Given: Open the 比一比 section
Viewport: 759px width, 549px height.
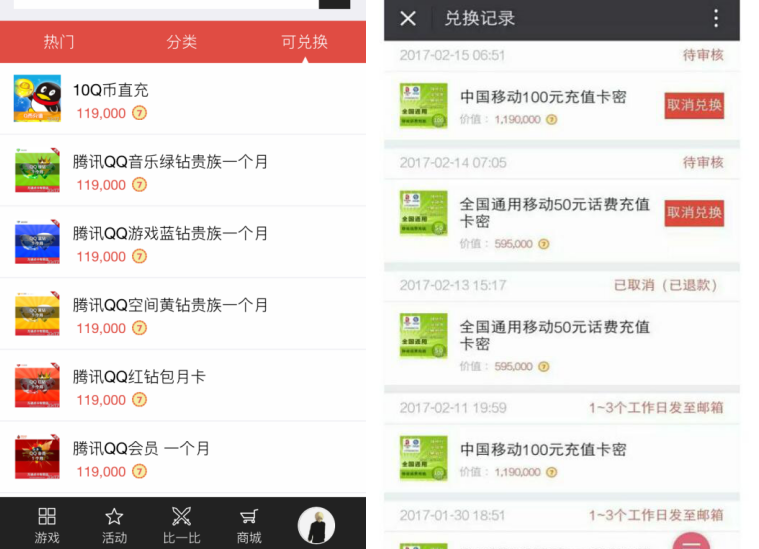Looking at the screenshot, I should pyautogui.click(x=181, y=525).
